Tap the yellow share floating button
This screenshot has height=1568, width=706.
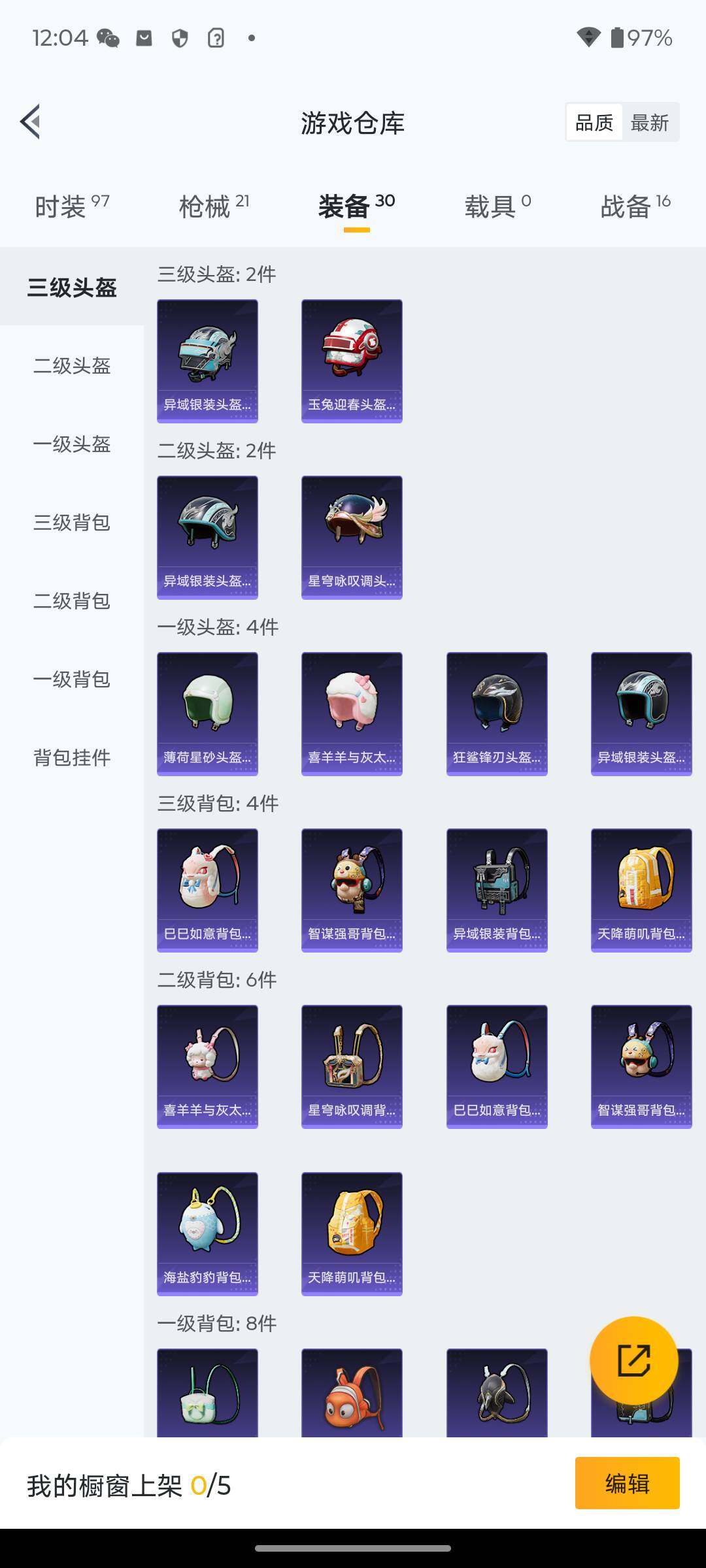pos(633,1360)
